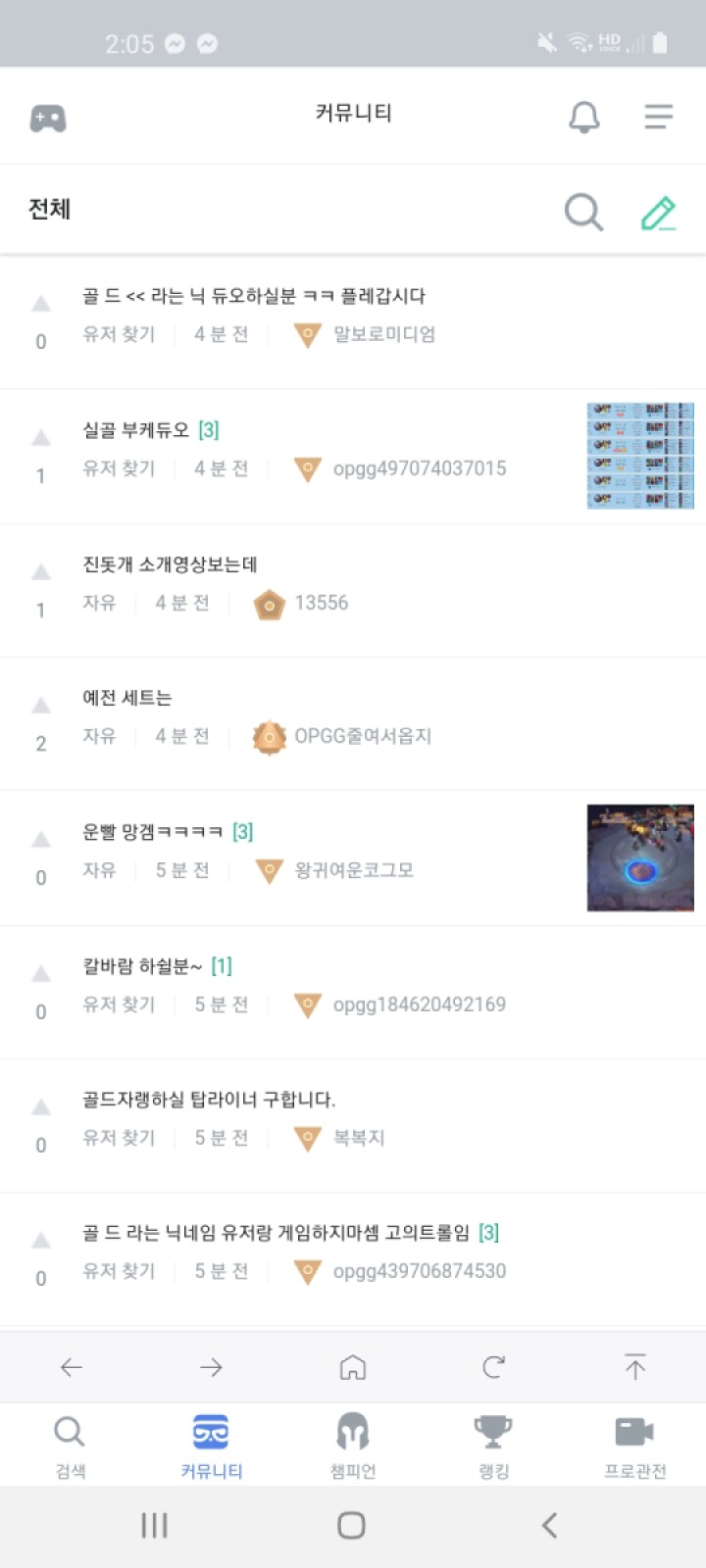Upvote the post by 말보로미디엄
The image size is (706, 1568).
click(x=41, y=303)
